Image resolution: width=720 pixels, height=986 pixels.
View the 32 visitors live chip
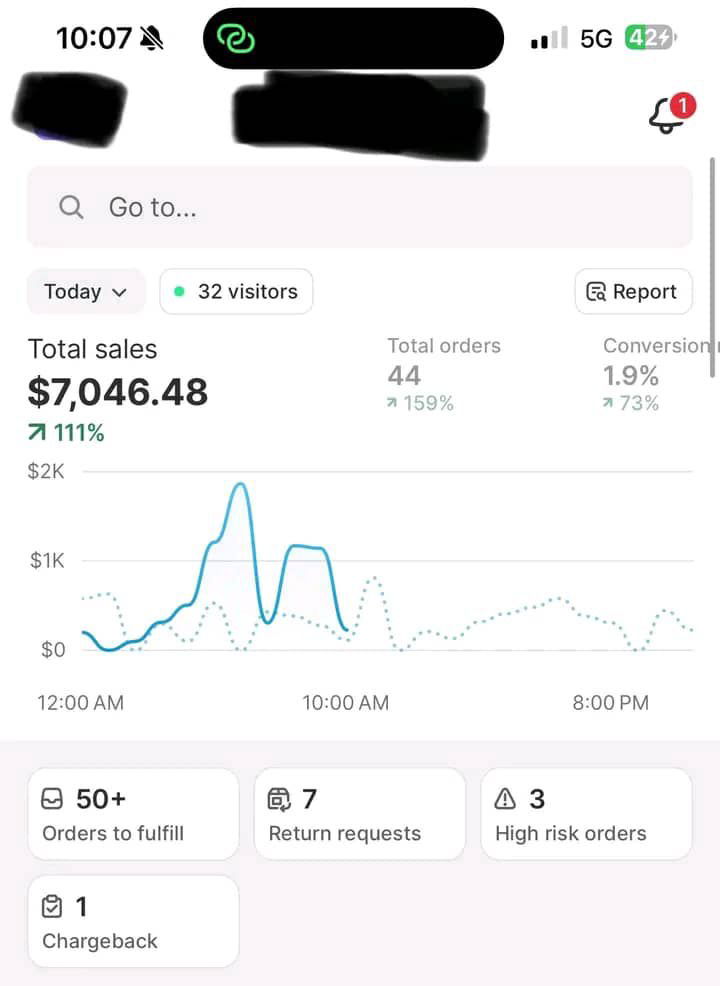236,292
